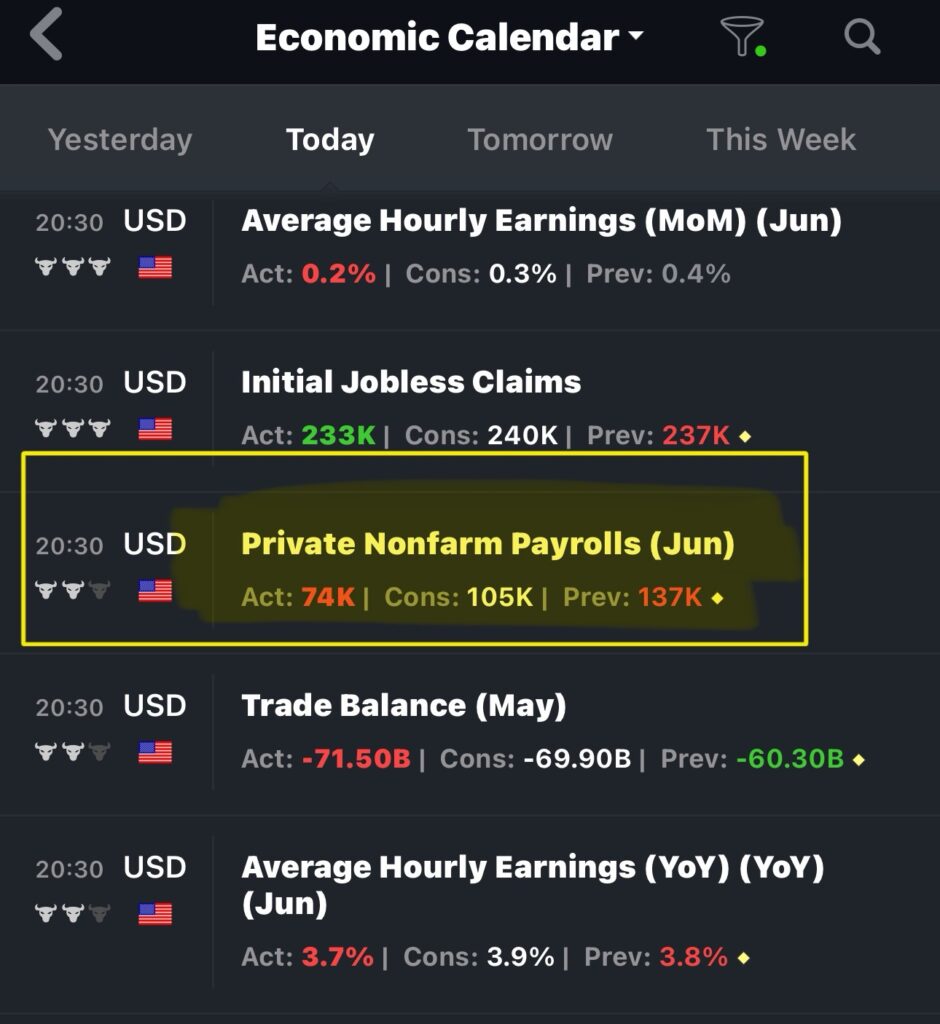Open the calendar filter options

(742, 38)
